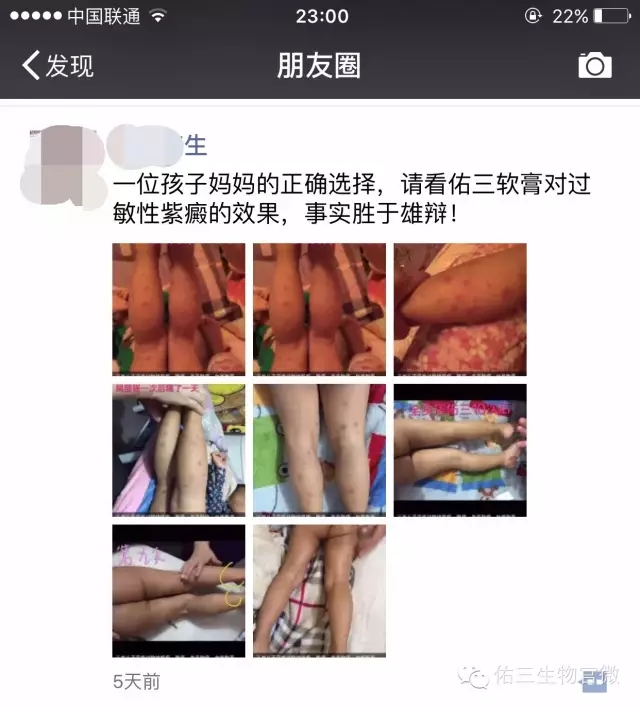Image resolution: width=640 pixels, height=708 pixels.
Task: Go back to 发现
Action: (x=57, y=66)
